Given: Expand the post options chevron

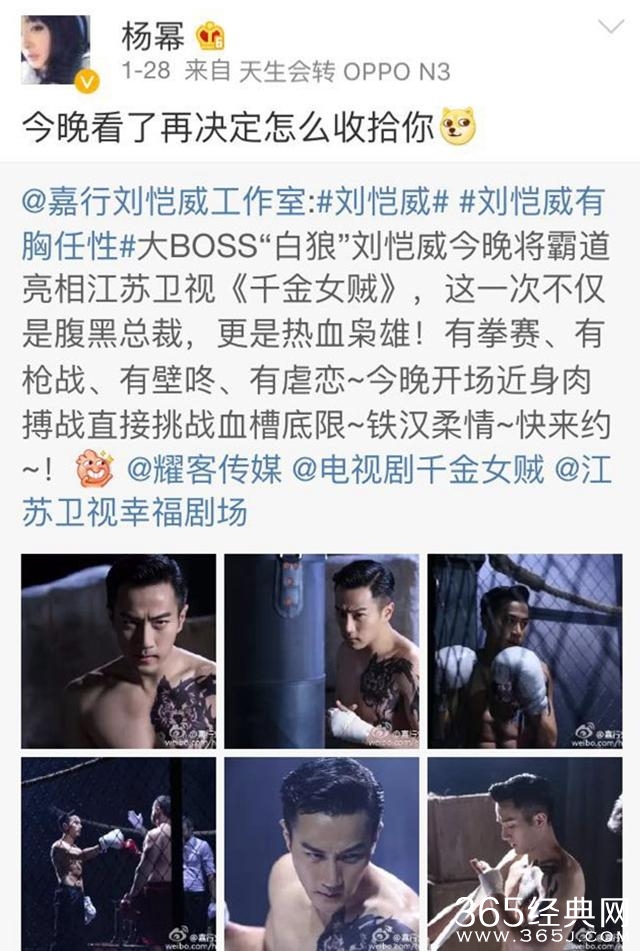Looking at the screenshot, I should click(x=609, y=27).
